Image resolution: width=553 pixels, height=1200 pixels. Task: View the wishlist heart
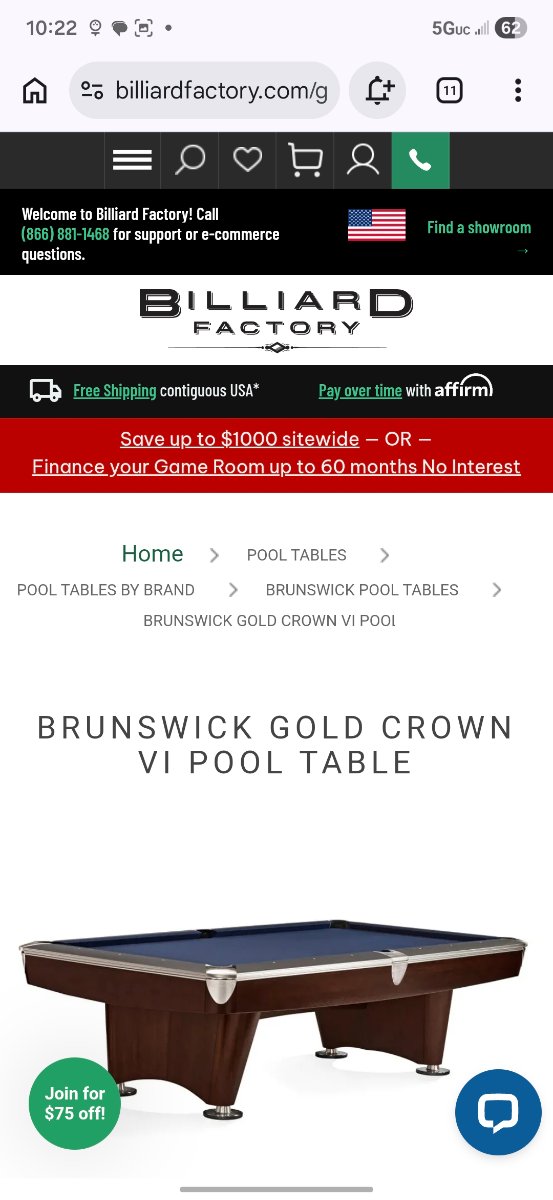coord(248,161)
